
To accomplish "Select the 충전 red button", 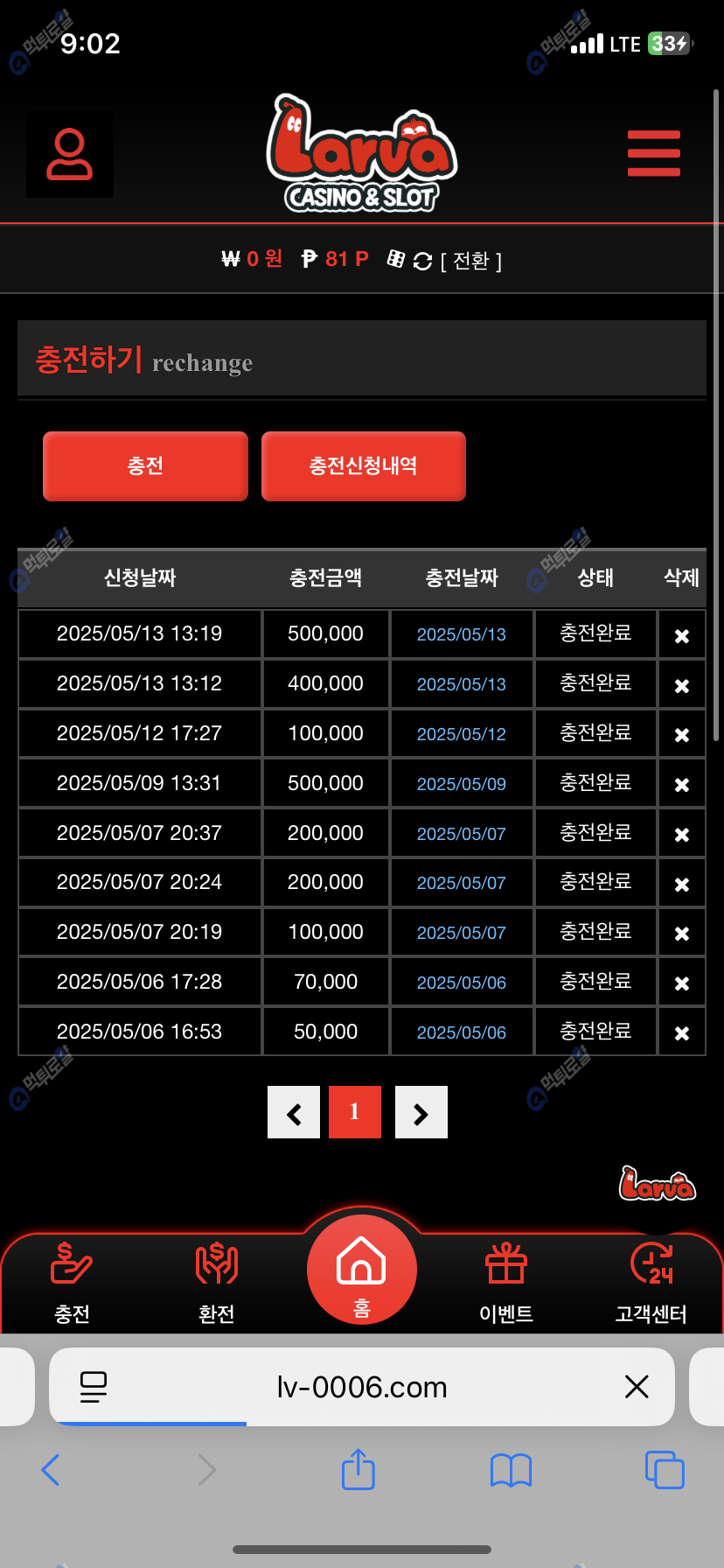I will click(145, 465).
